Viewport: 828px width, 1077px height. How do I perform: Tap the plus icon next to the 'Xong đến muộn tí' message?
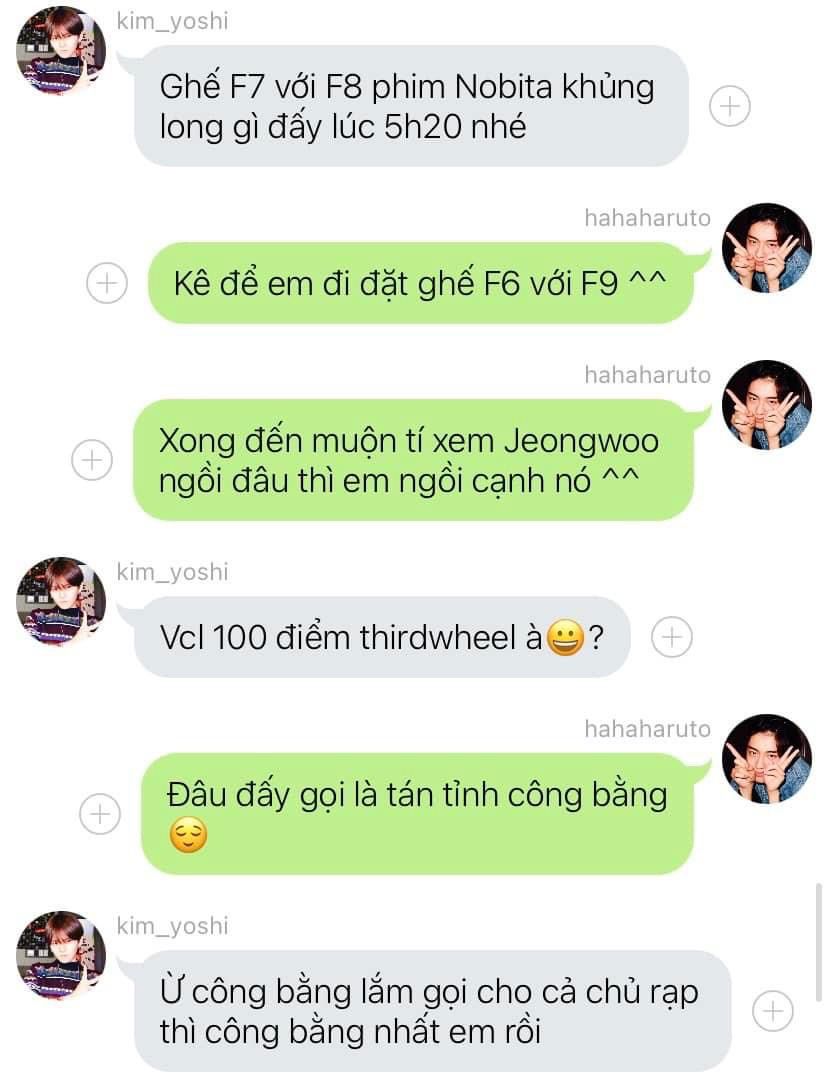click(x=92, y=460)
